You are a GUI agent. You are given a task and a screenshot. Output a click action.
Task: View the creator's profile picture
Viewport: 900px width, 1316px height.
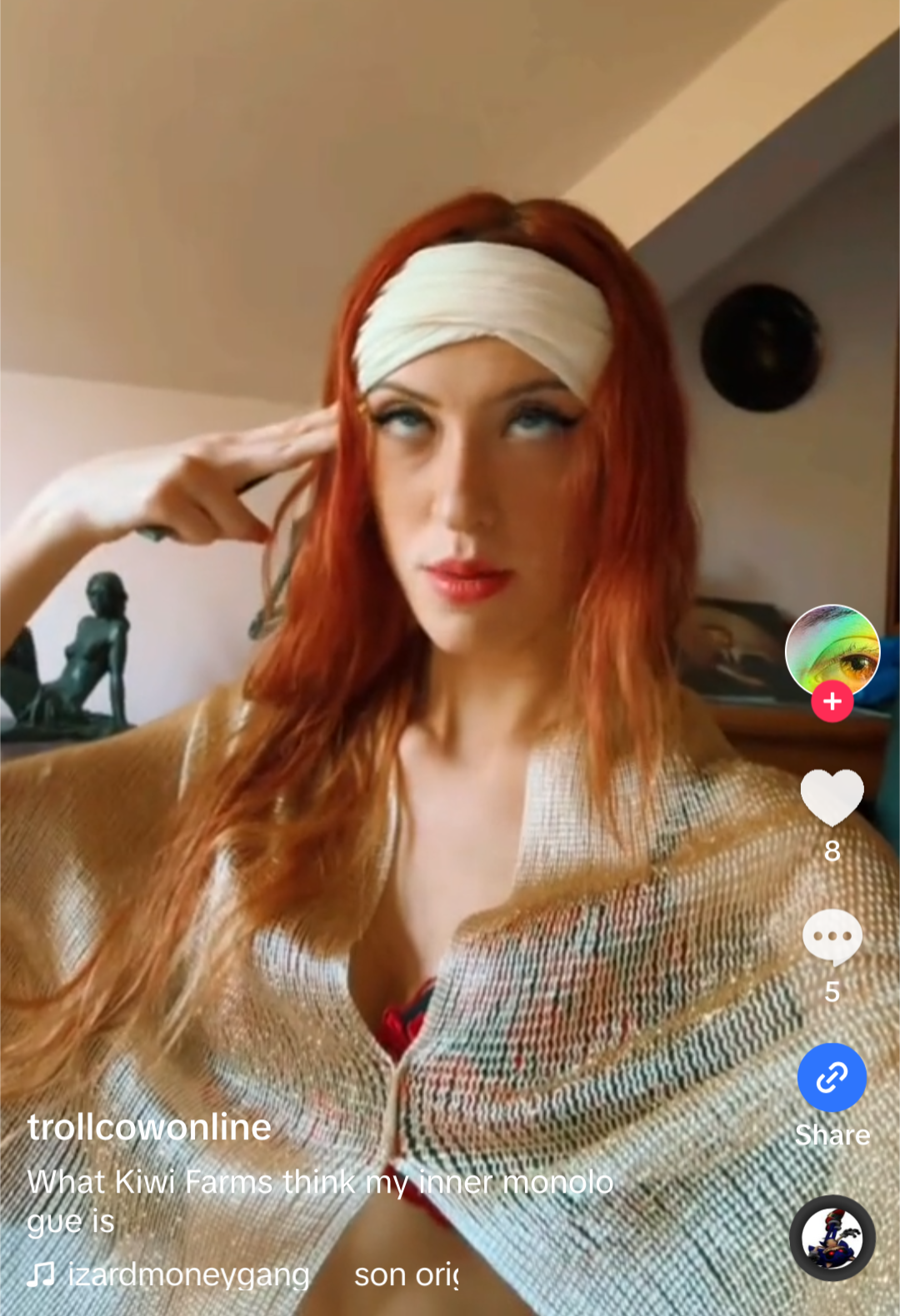832,650
